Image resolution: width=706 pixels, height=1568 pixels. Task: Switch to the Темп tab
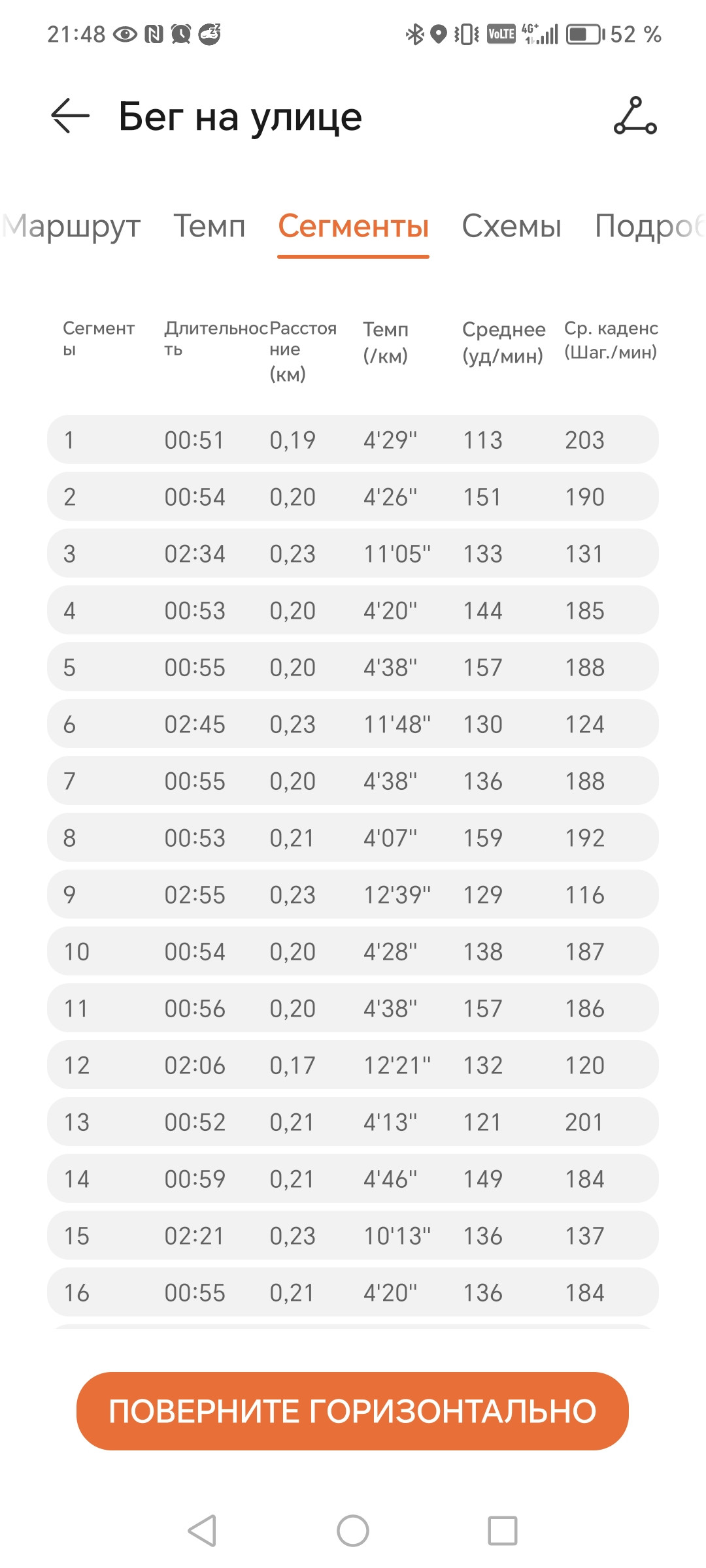209,226
